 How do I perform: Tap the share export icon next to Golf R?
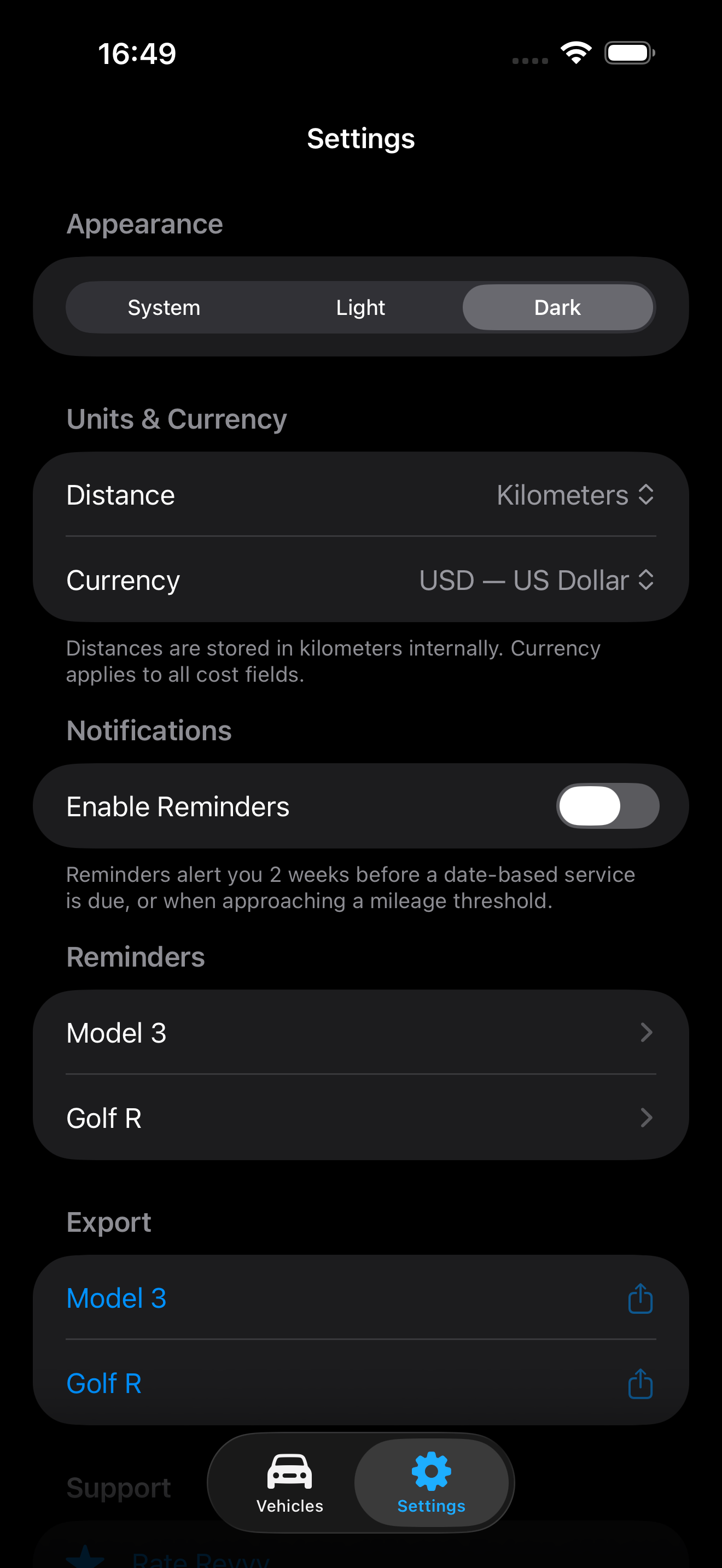point(641,1384)
